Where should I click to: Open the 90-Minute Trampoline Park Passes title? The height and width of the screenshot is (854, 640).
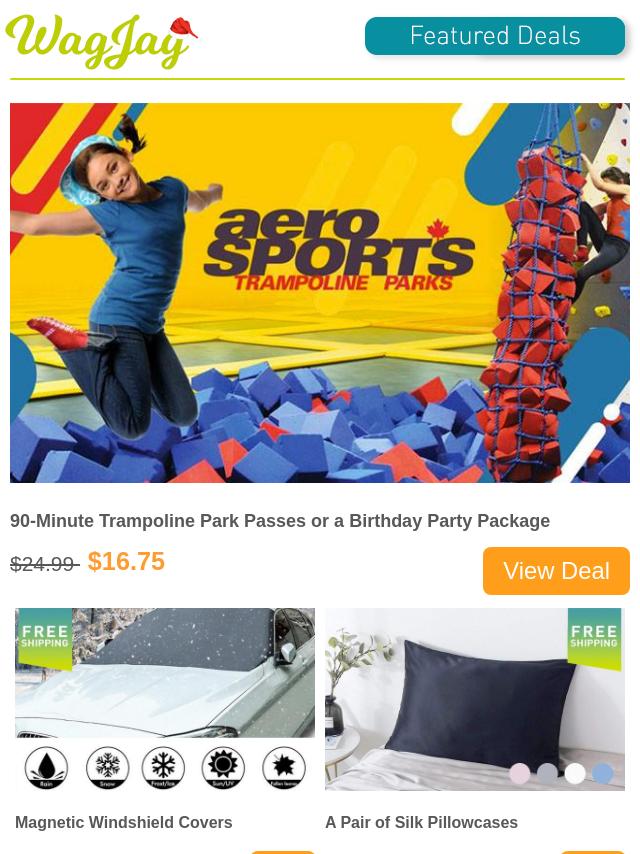pos(280,521)
